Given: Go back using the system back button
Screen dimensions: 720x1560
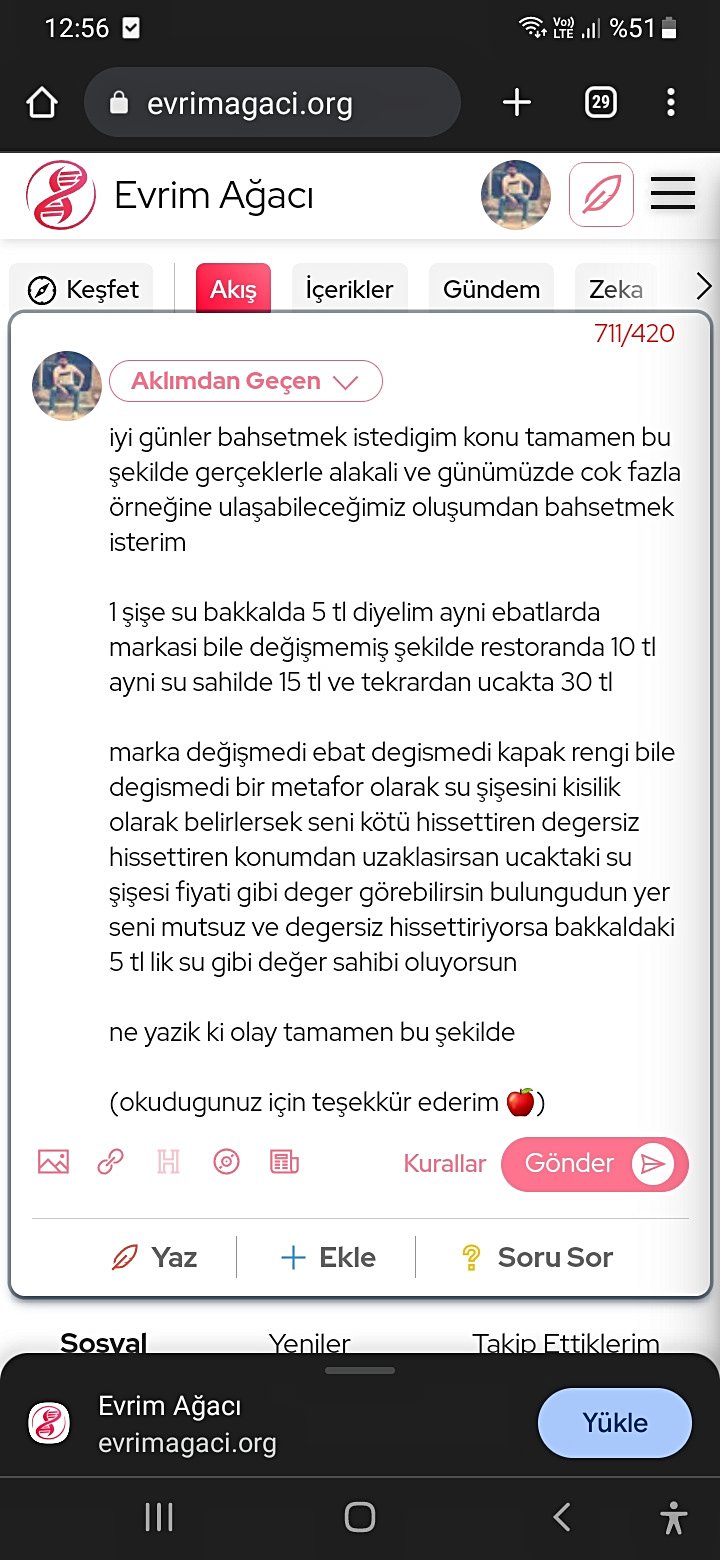Looking at the screenshot, I should coord(561,1517).
